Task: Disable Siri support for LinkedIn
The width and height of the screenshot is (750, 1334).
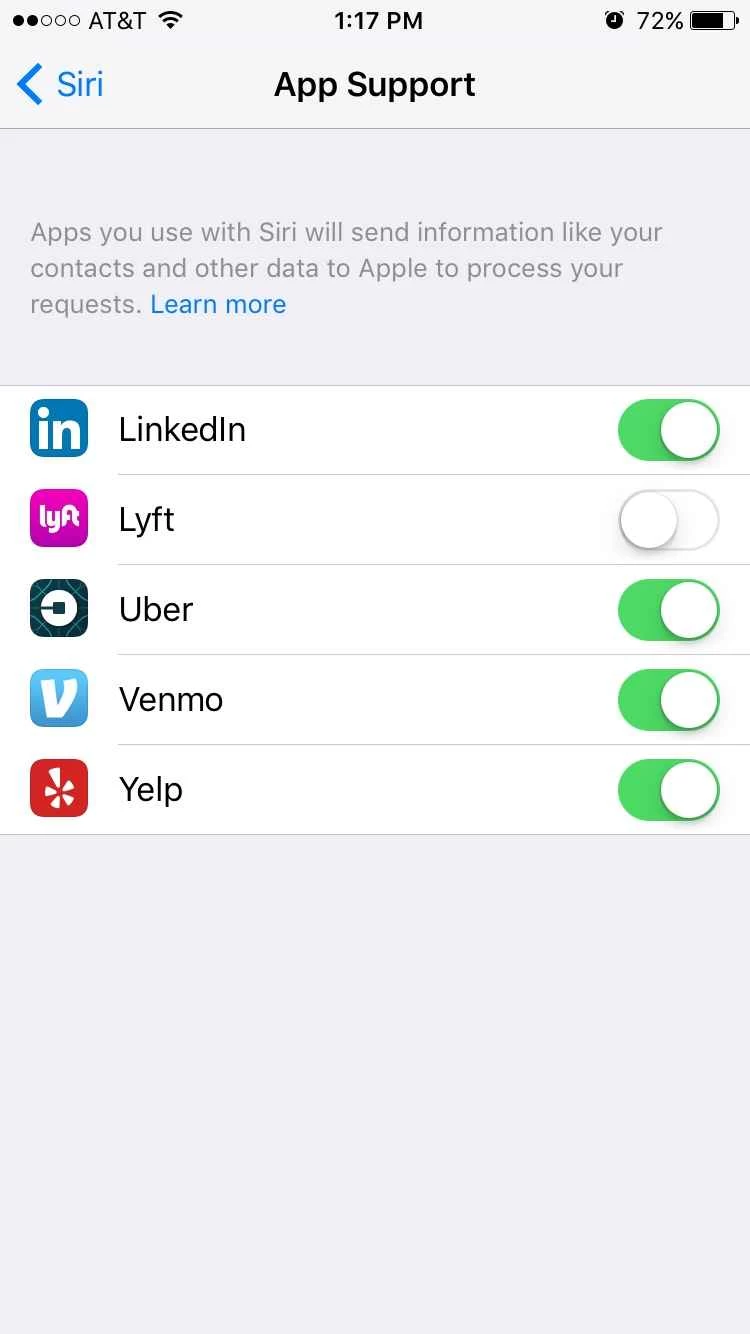Action: 668,430
